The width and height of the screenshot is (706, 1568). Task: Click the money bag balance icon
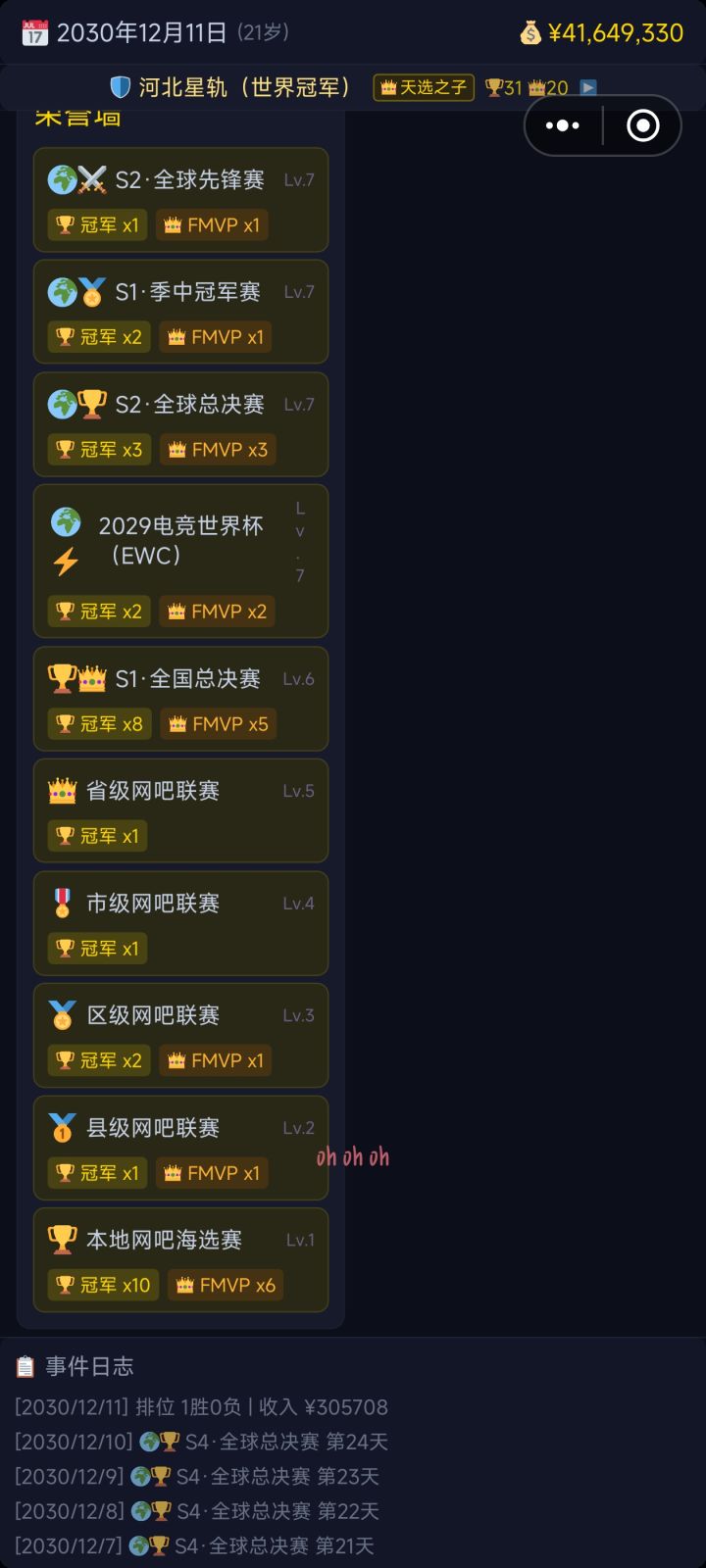[x=529, y=31]
